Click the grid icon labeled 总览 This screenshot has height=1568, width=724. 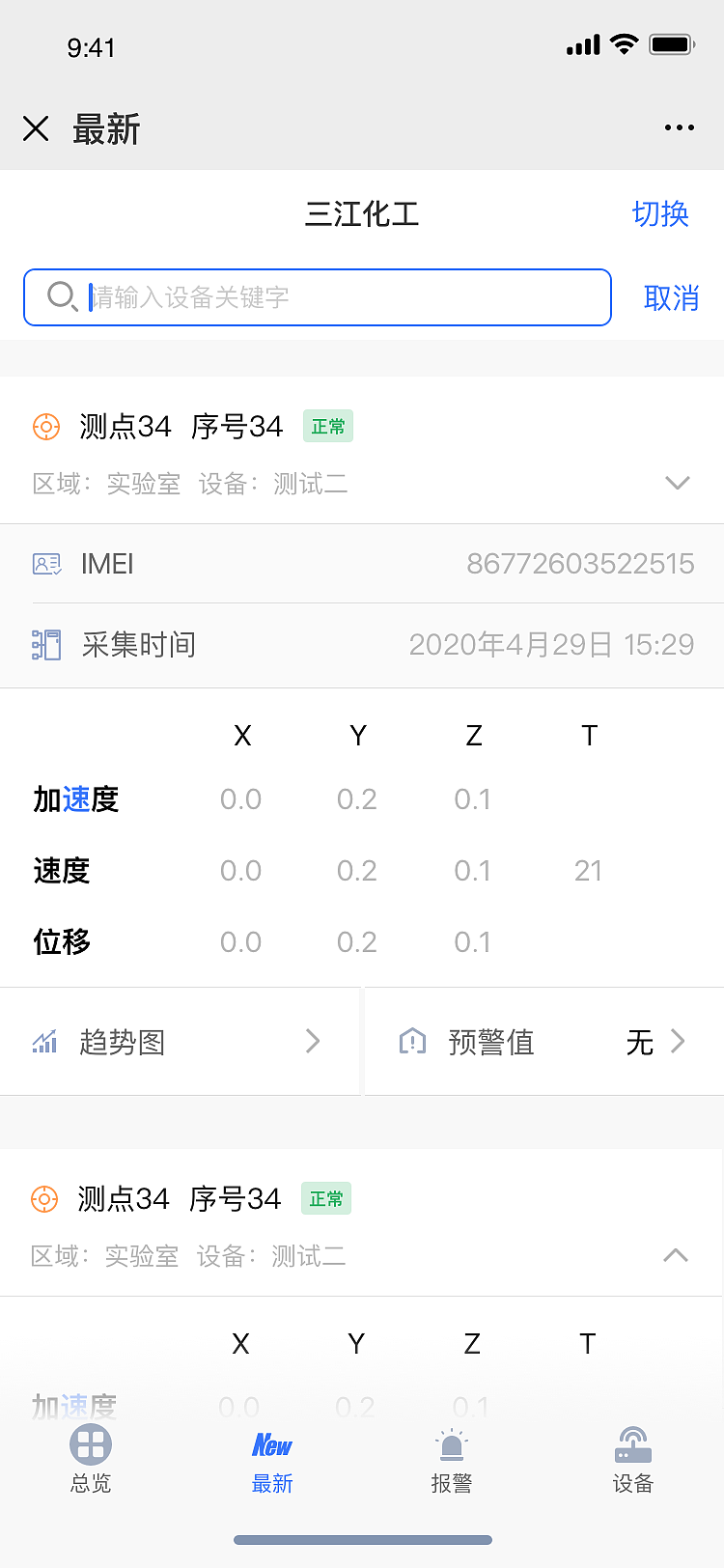91,1444
